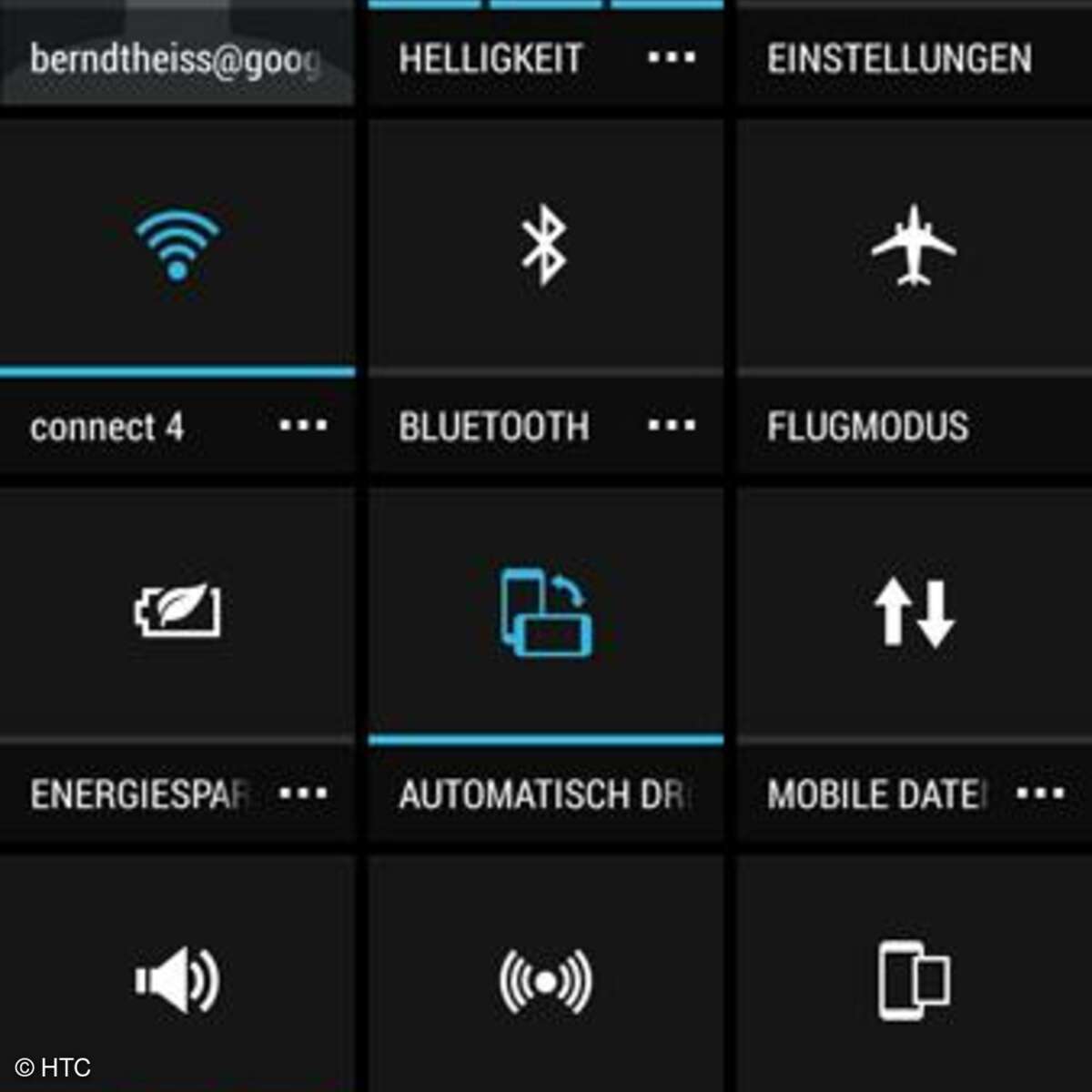Open more options beside the BLUETOOTH label

click(672, 425)
